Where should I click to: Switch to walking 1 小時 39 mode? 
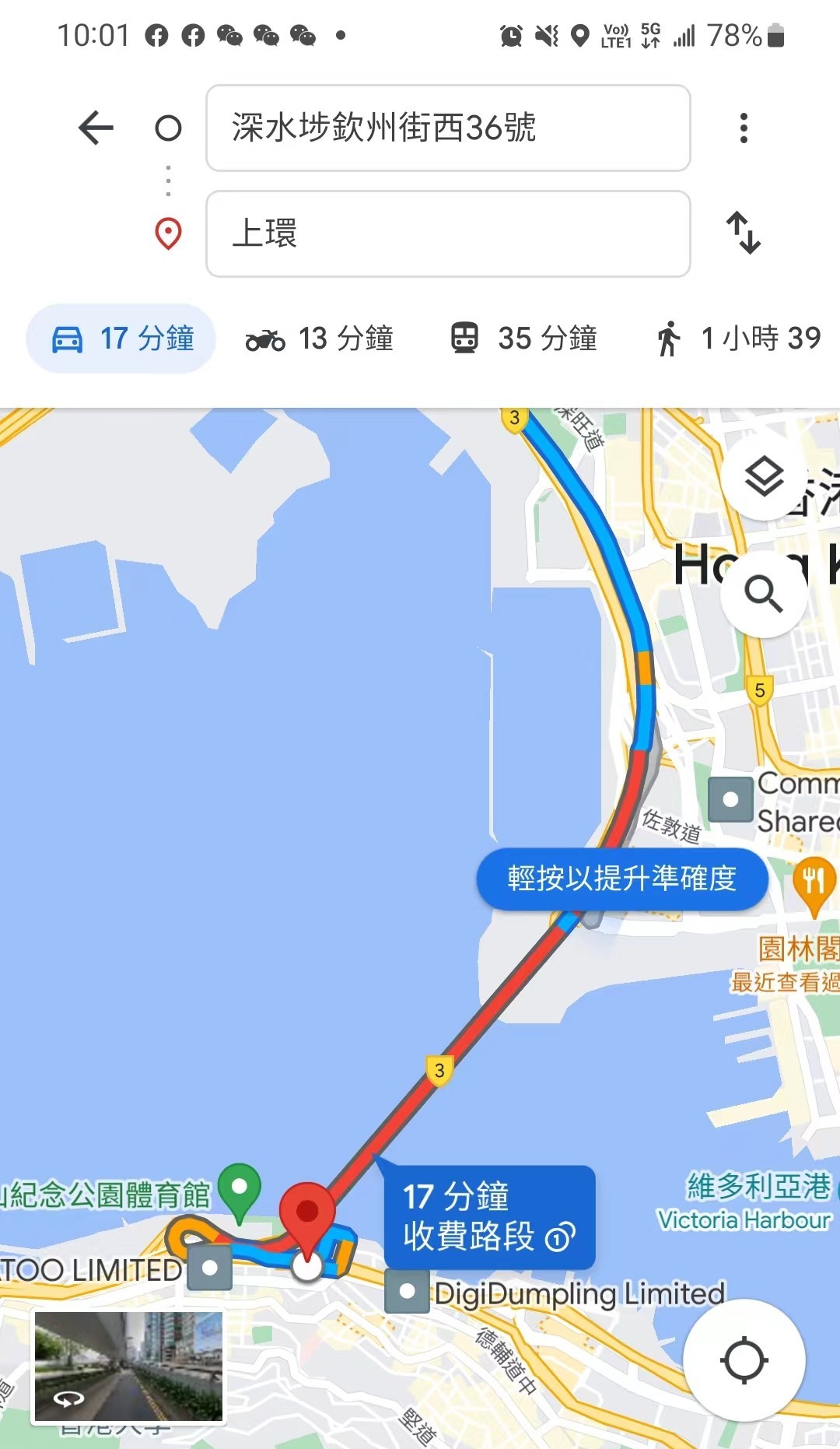pos(738,339)
